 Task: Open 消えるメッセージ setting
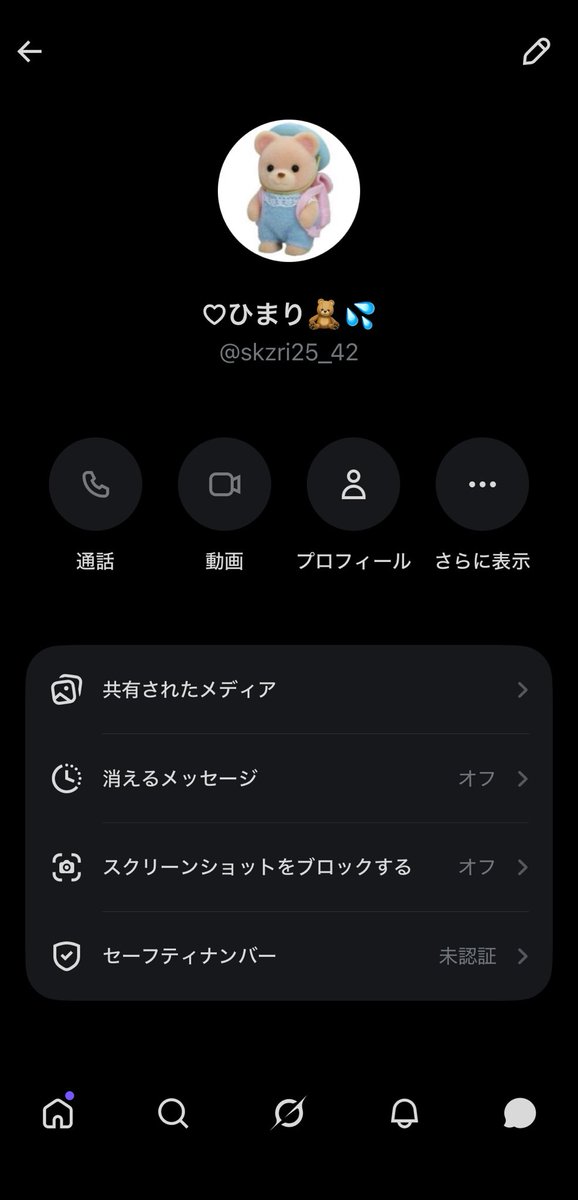[289, 778]
